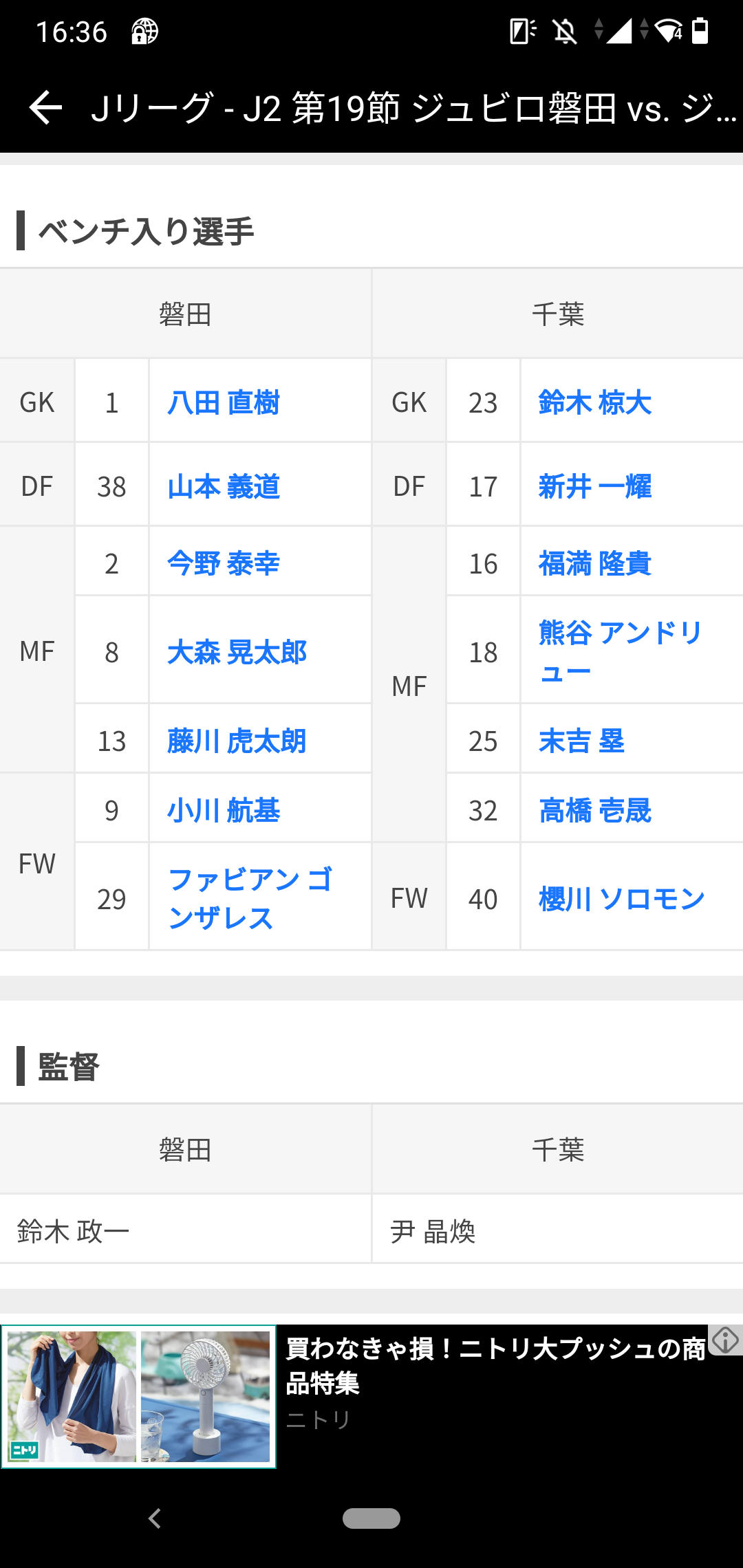The image size is (743, 1568).
Task: Open player link 大森 晃太郎
Action: tap(237, 652)
